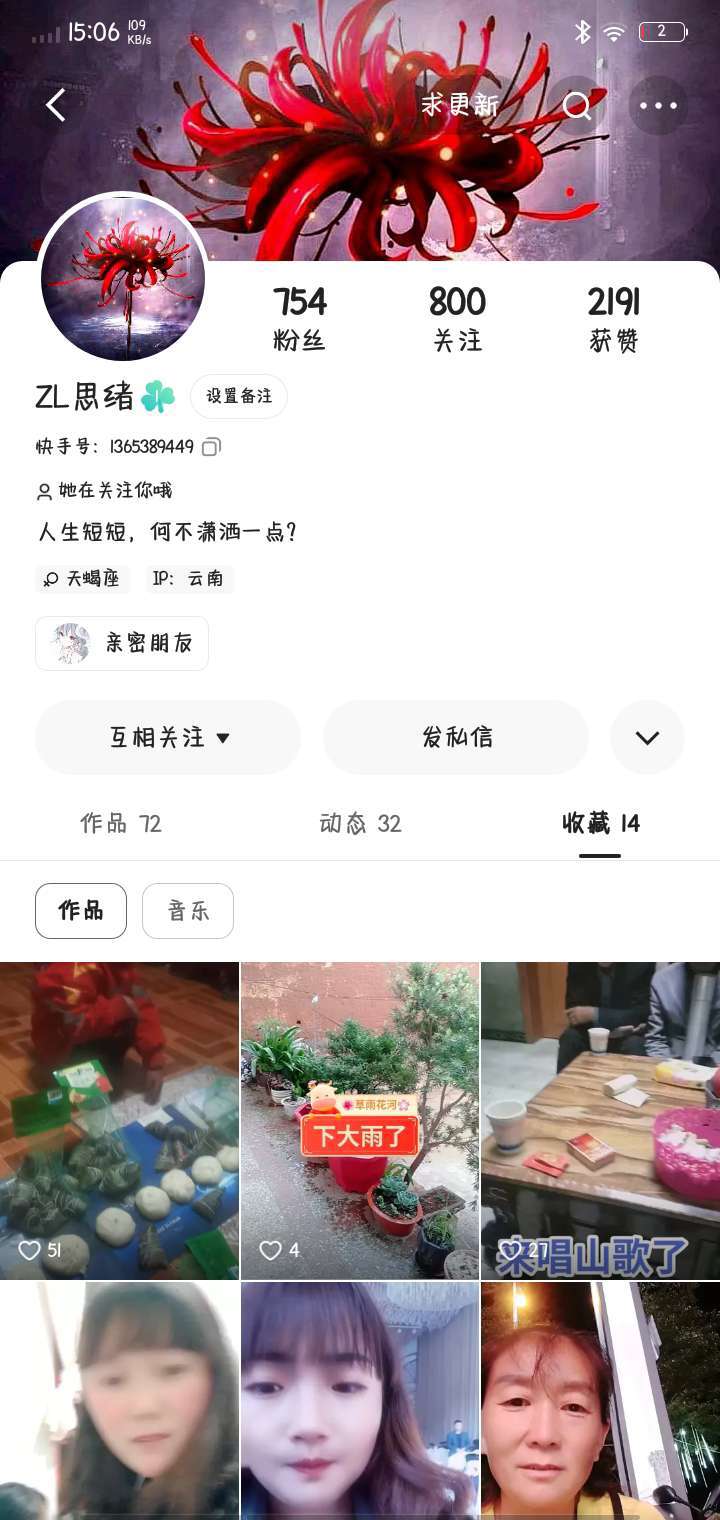The width and height of the screenshot is (720, 1520).
Task: Open the three-dot overflow menu
Action: (x=658, y=106)
